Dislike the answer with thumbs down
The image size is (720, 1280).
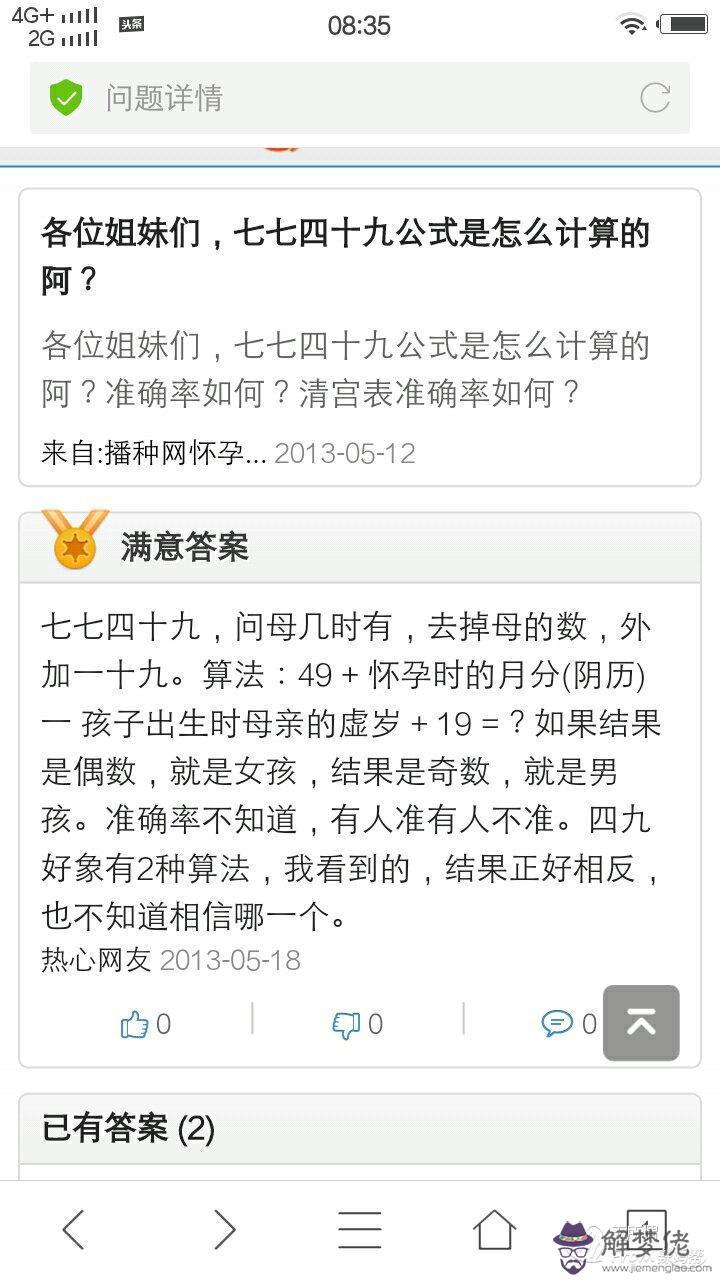coord(345,1024)
